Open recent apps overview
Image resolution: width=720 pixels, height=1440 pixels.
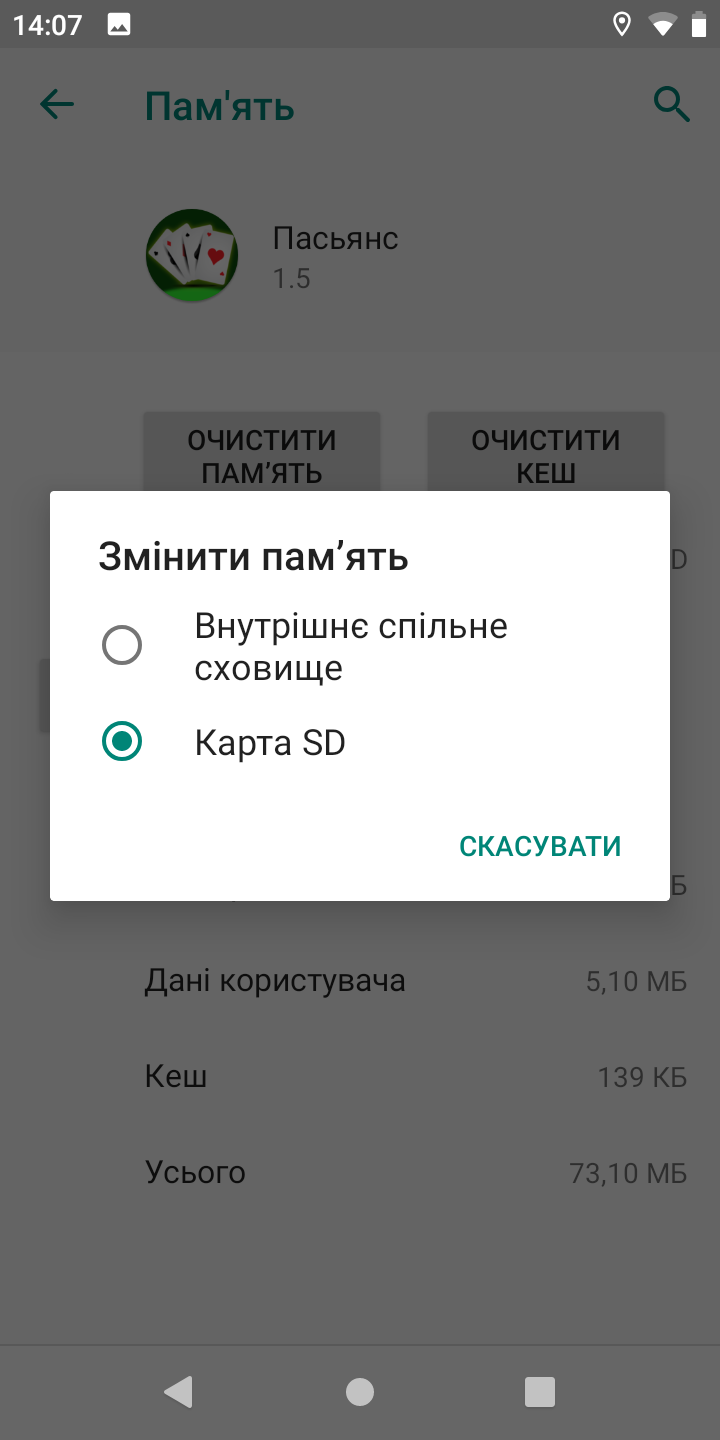tap(540, 1391)
